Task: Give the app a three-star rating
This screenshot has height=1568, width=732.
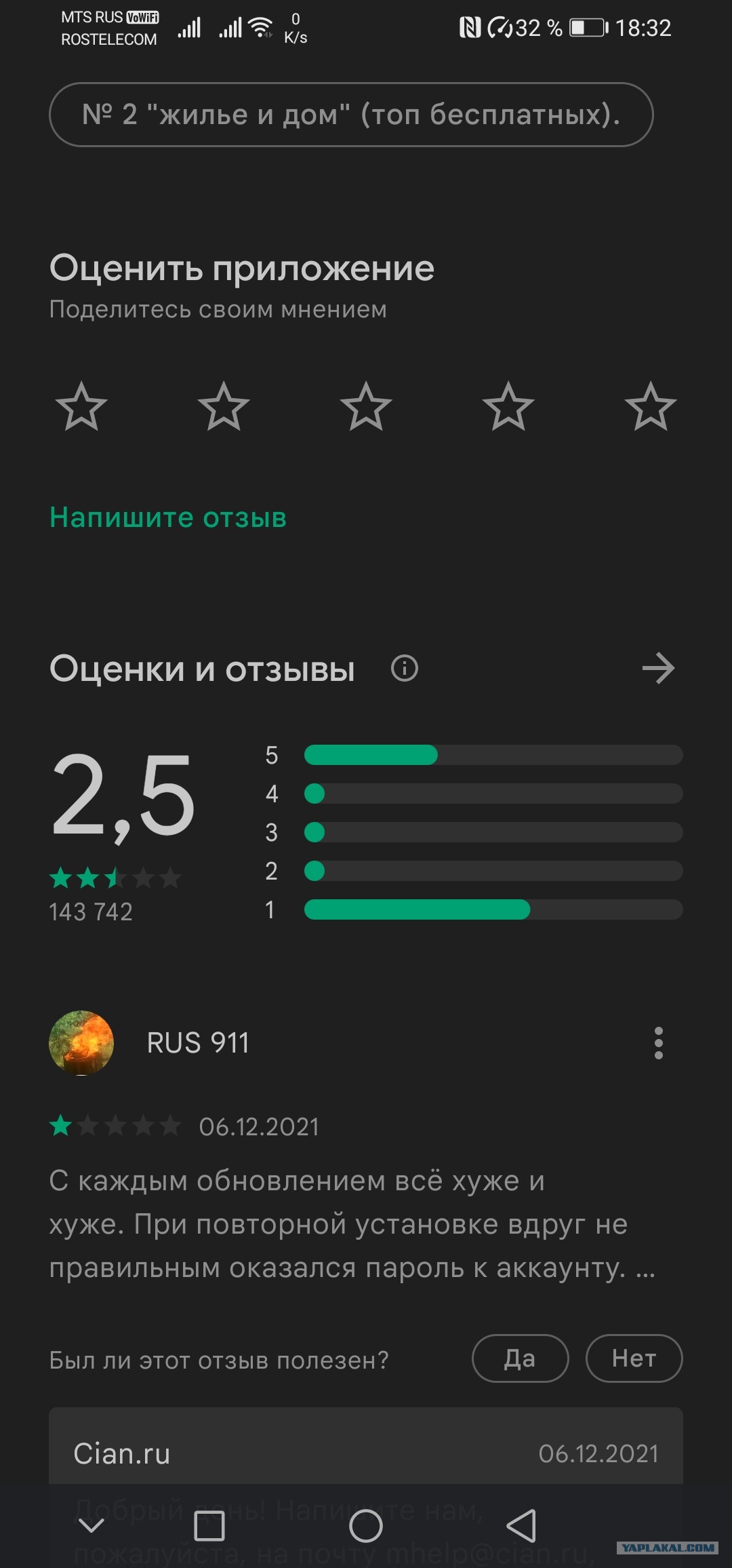Action: (x=366, y=407)
